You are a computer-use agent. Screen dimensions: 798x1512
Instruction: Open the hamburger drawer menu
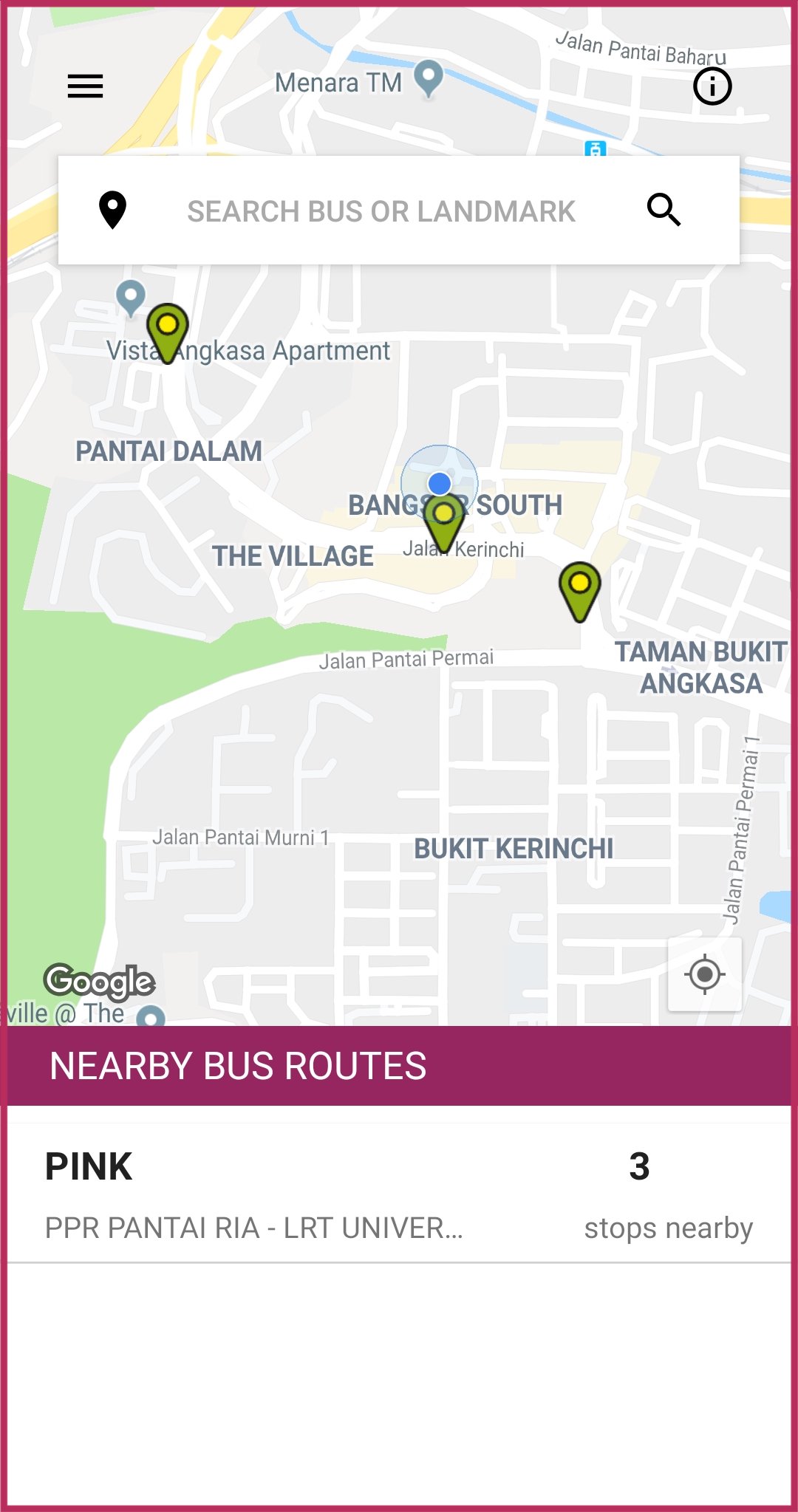click(85, 86)
